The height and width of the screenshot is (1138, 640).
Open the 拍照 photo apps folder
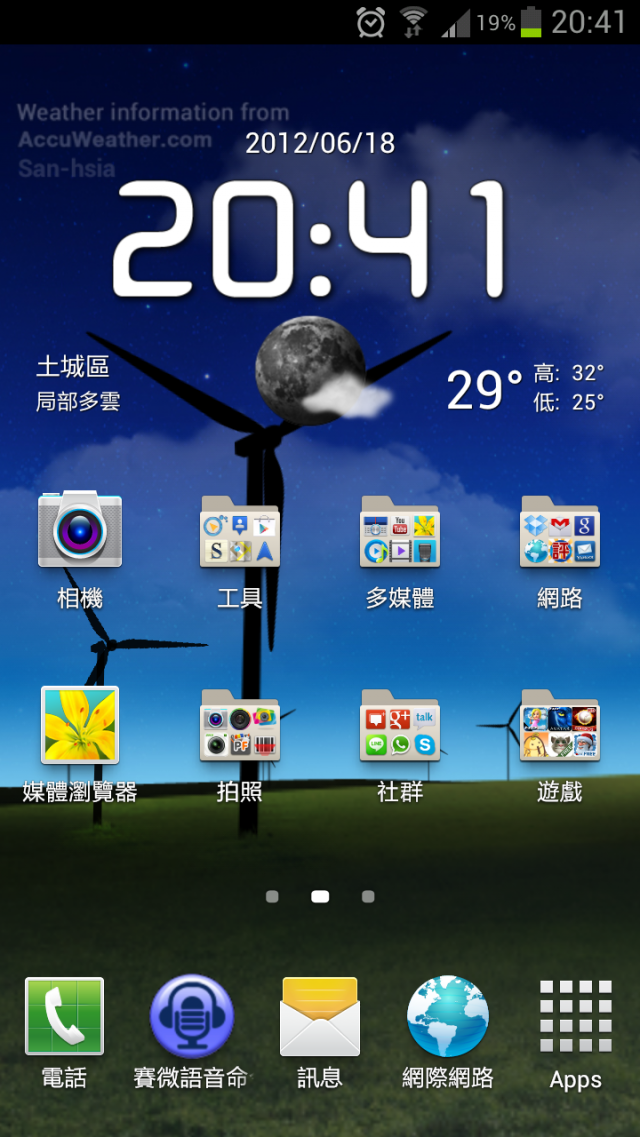[x=240, y=725]
